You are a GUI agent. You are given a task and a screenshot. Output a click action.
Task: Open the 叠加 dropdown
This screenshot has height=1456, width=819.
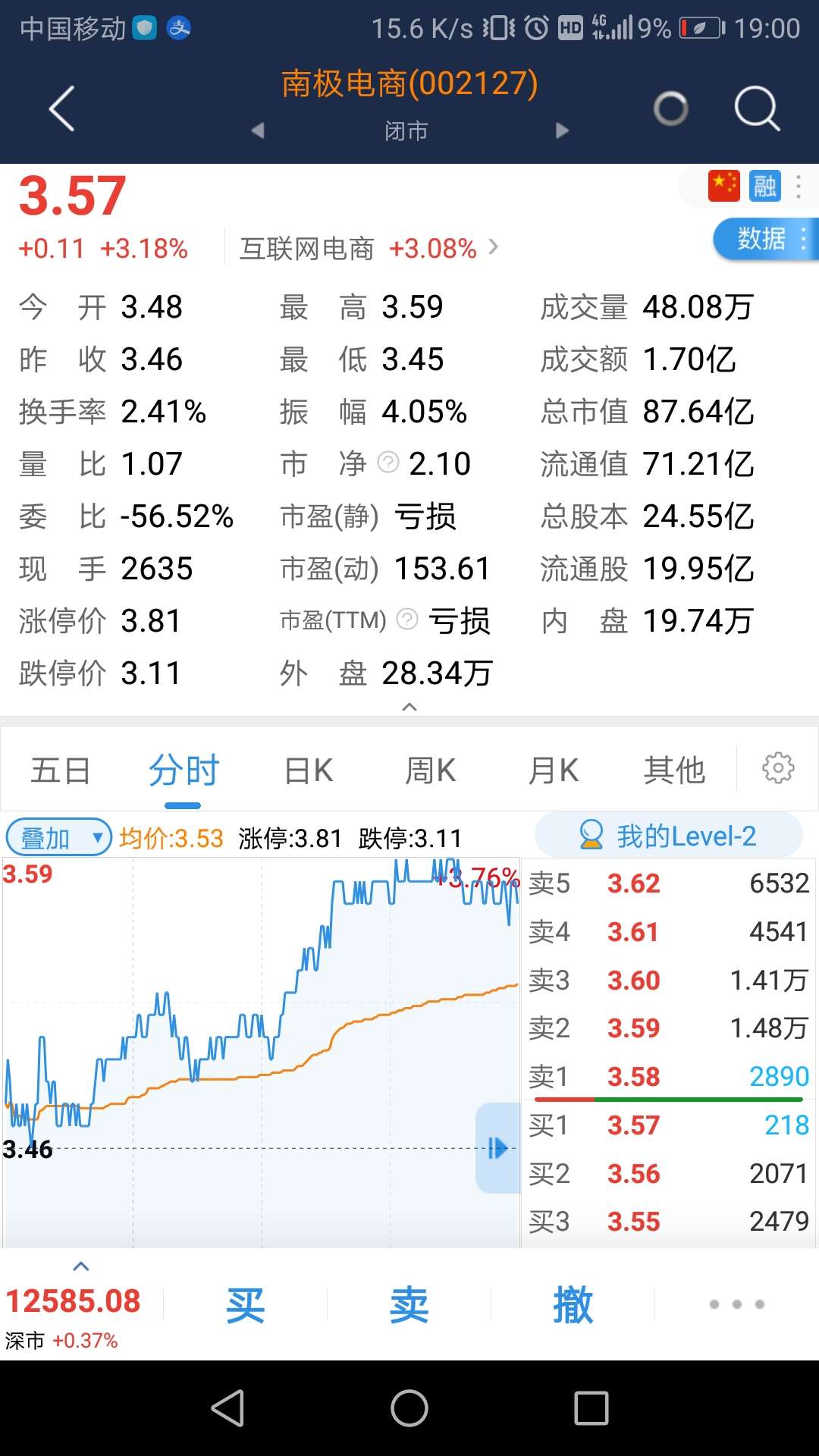pos(59,838)
